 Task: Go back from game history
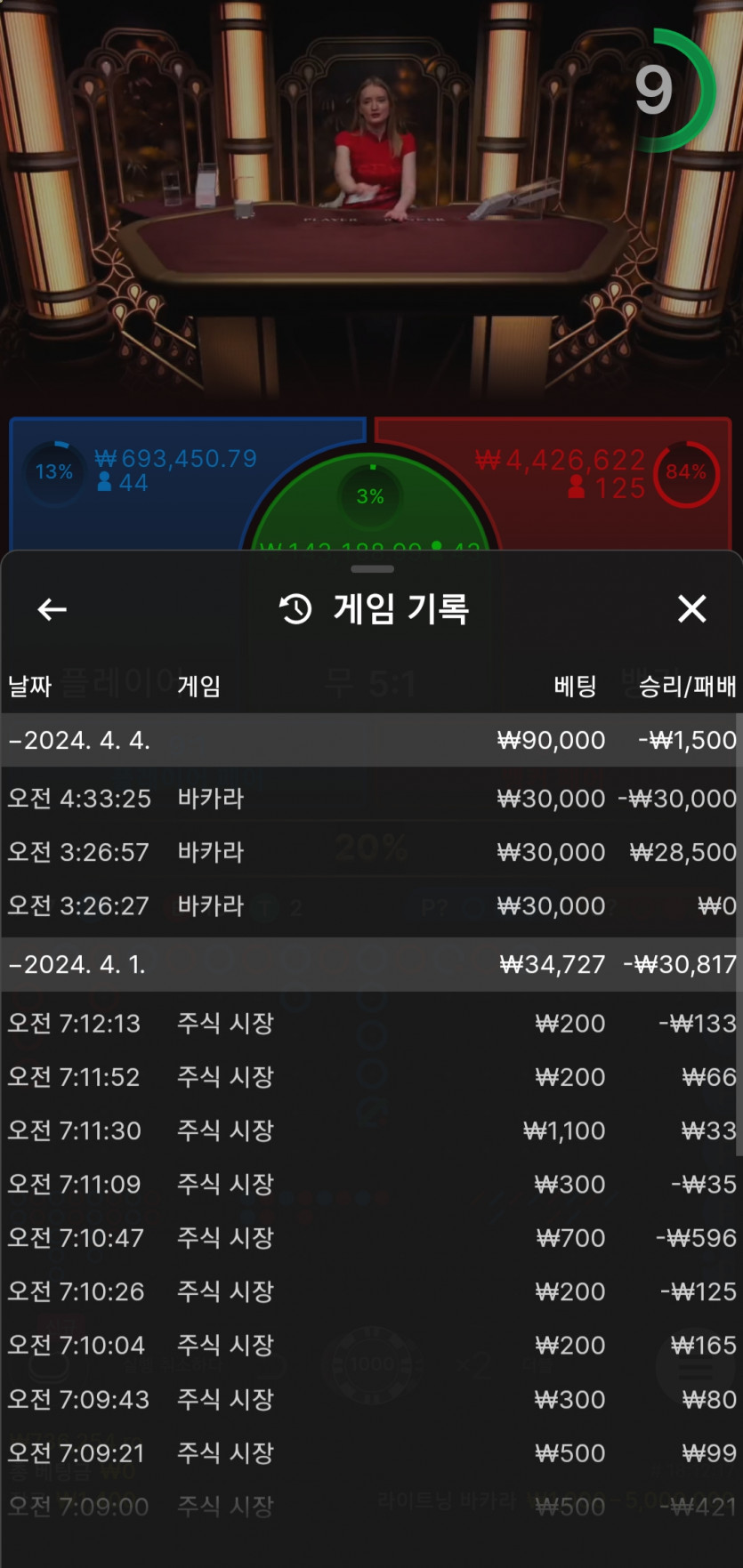[x=52, y=609]
